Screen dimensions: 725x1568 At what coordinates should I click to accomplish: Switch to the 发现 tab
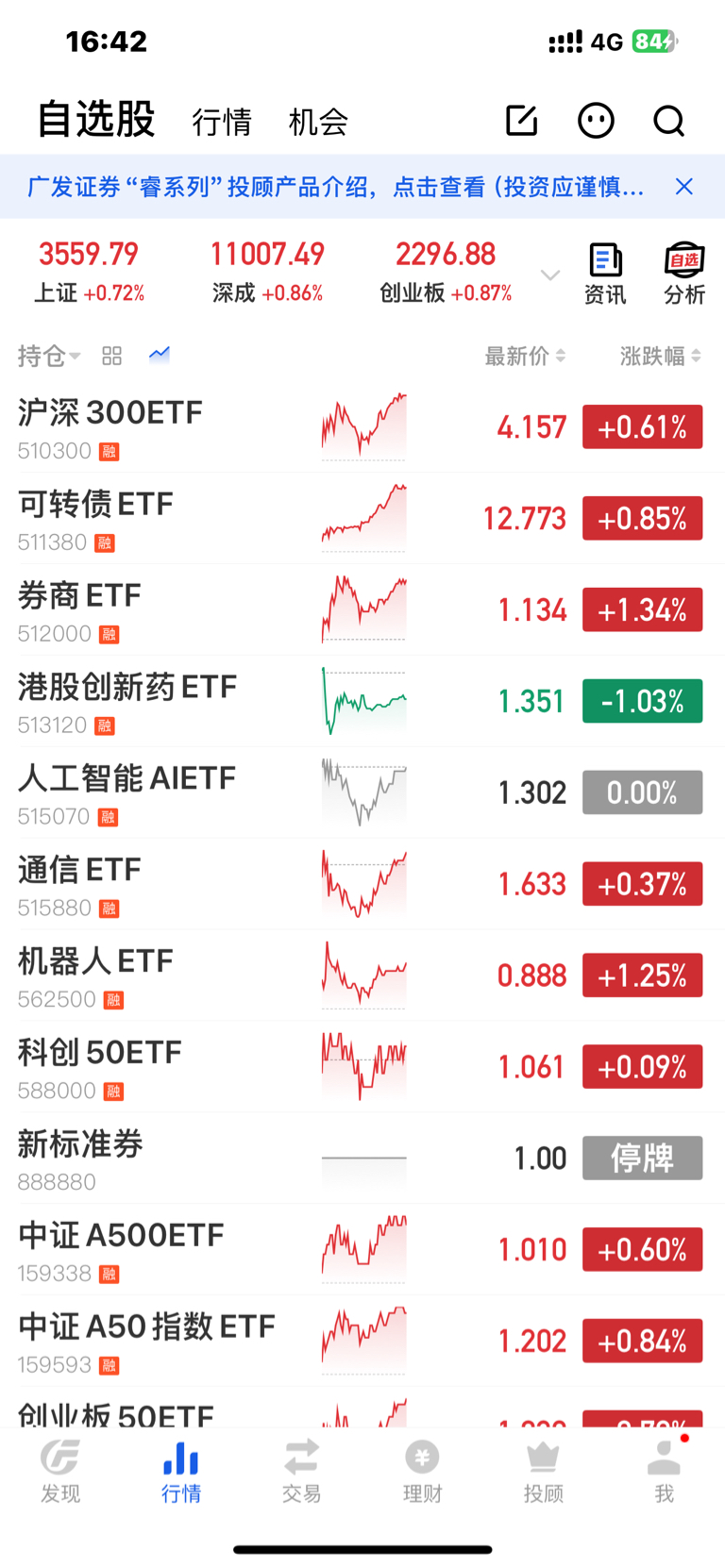(x=60, y=1470)
